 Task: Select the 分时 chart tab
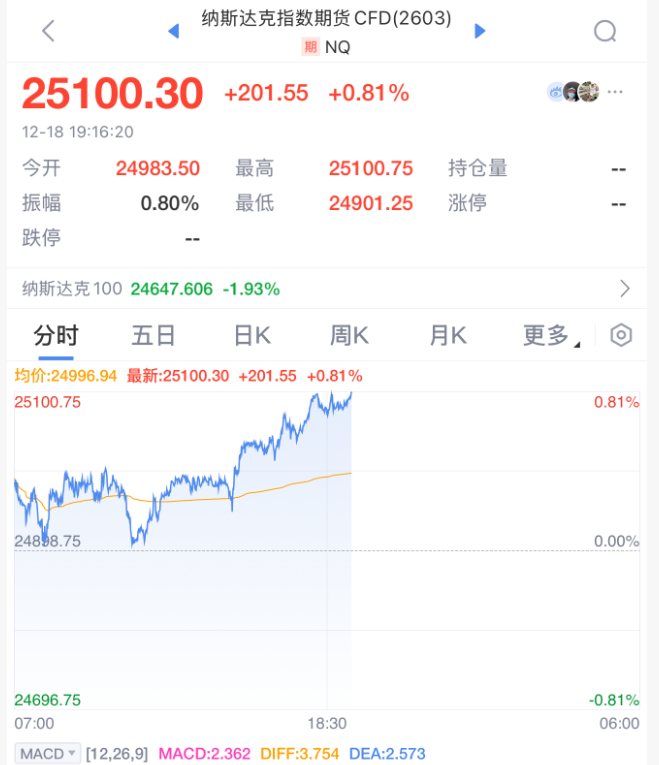click(56, 335)
